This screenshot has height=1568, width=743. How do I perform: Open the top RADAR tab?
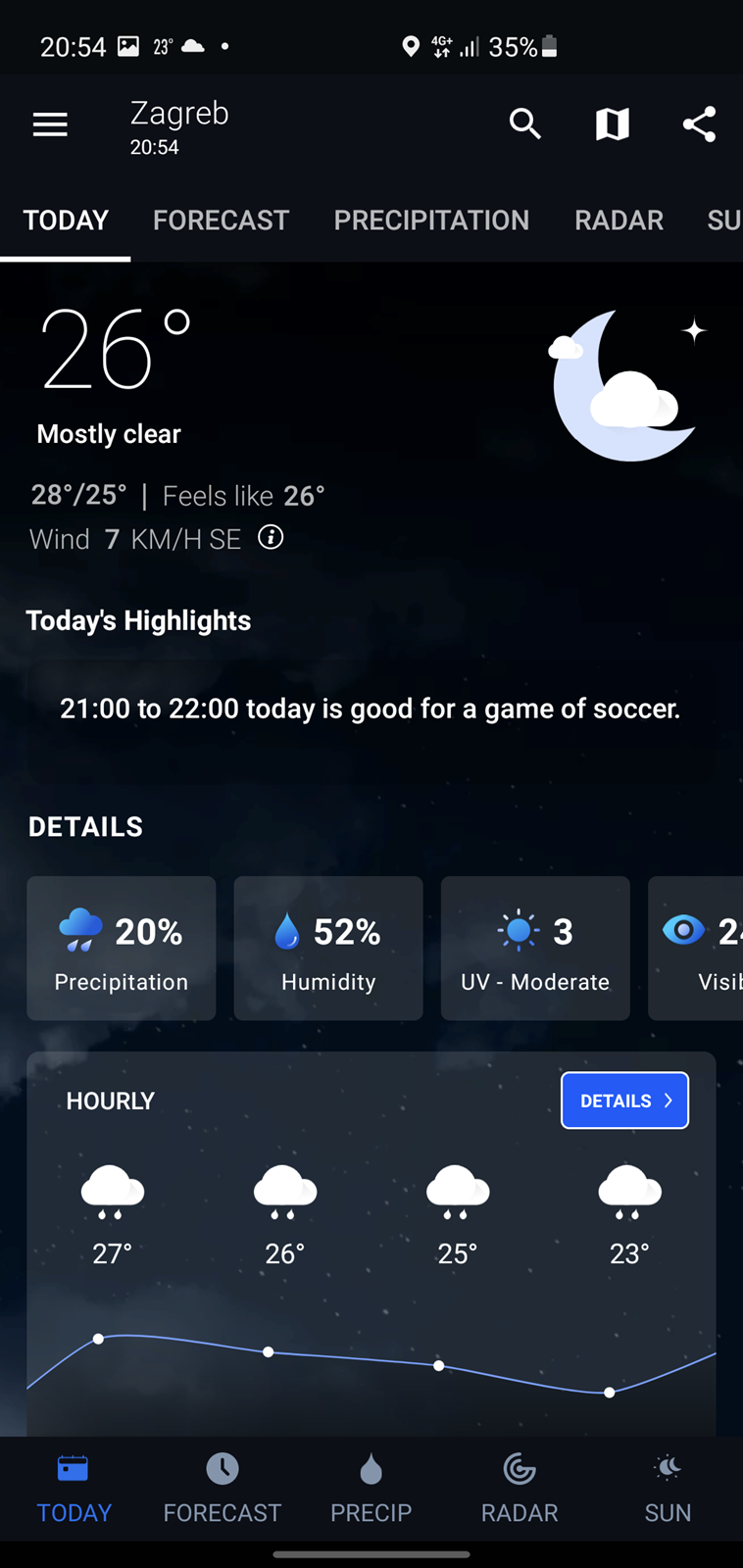619,220
